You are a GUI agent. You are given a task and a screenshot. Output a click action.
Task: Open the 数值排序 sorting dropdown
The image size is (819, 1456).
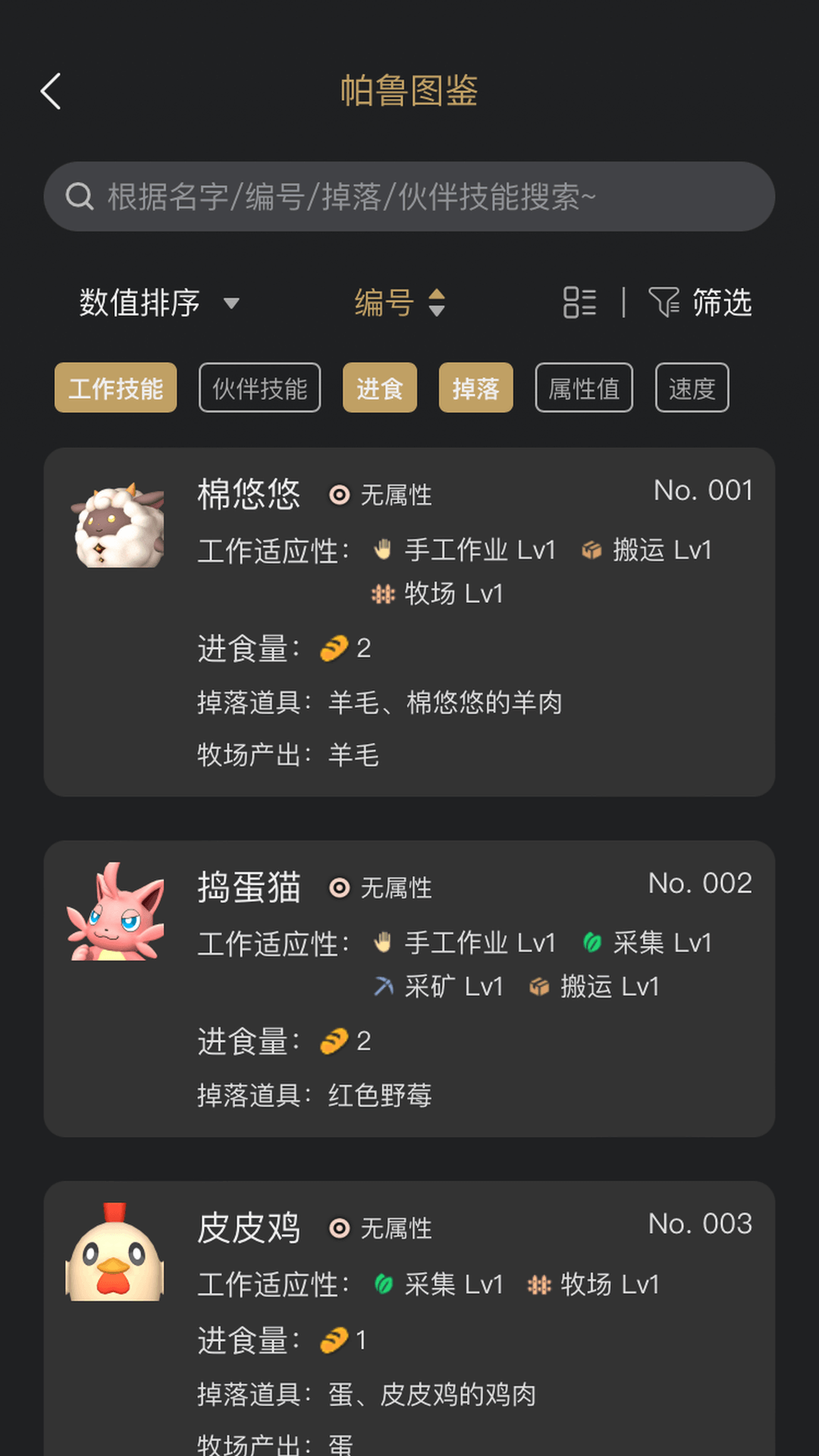point(140,302)
